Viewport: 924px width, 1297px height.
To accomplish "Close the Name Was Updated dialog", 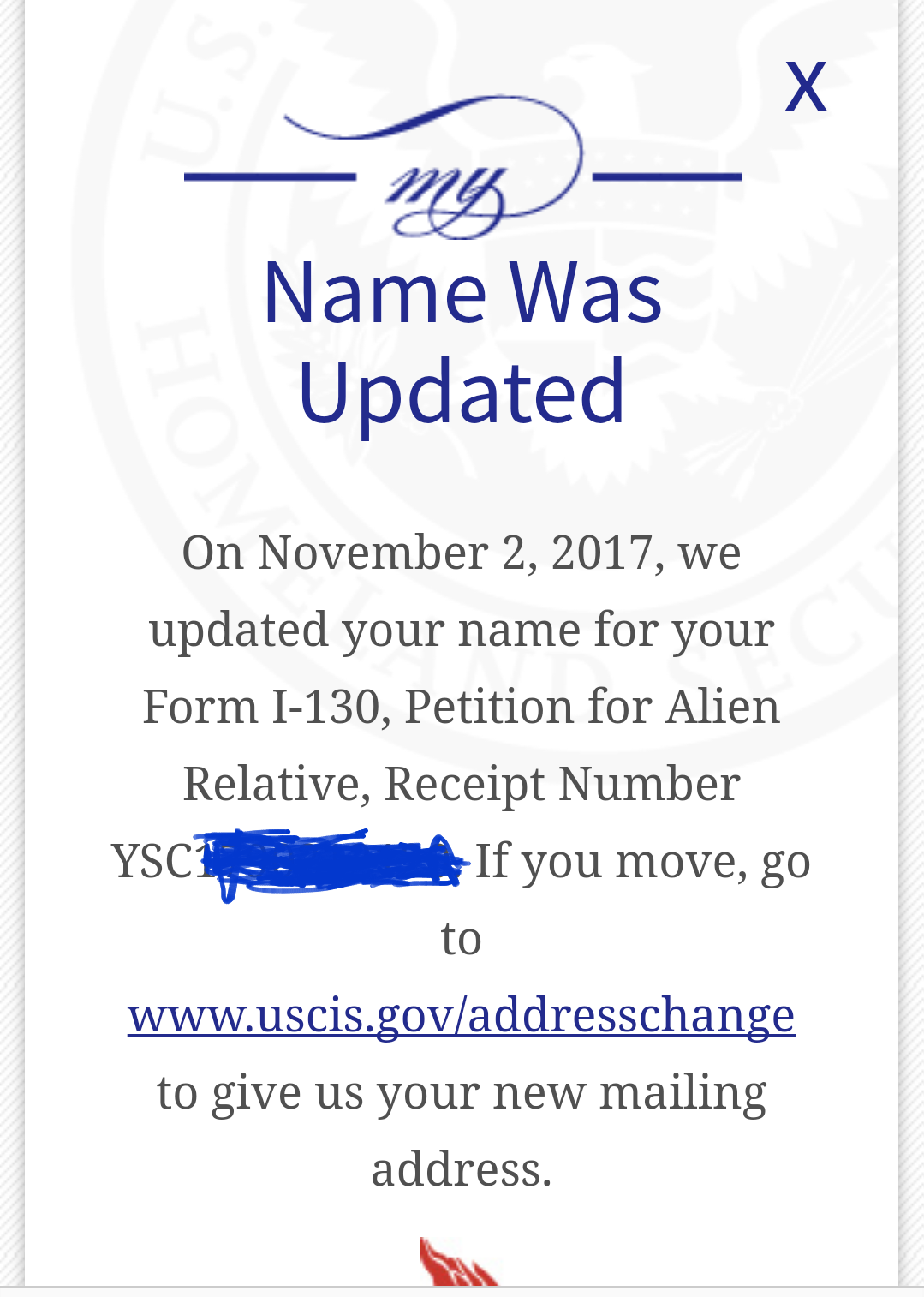I will (805, 87).
